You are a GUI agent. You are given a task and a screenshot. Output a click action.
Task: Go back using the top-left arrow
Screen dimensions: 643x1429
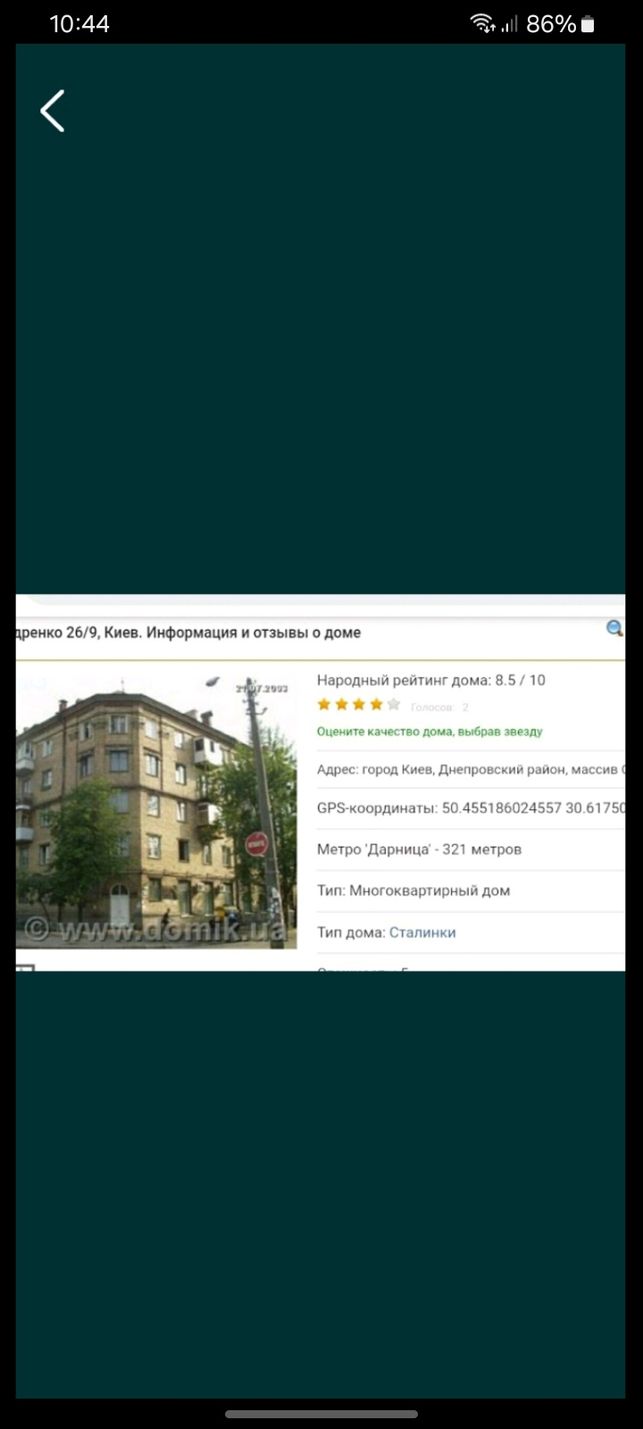(53, 111)
